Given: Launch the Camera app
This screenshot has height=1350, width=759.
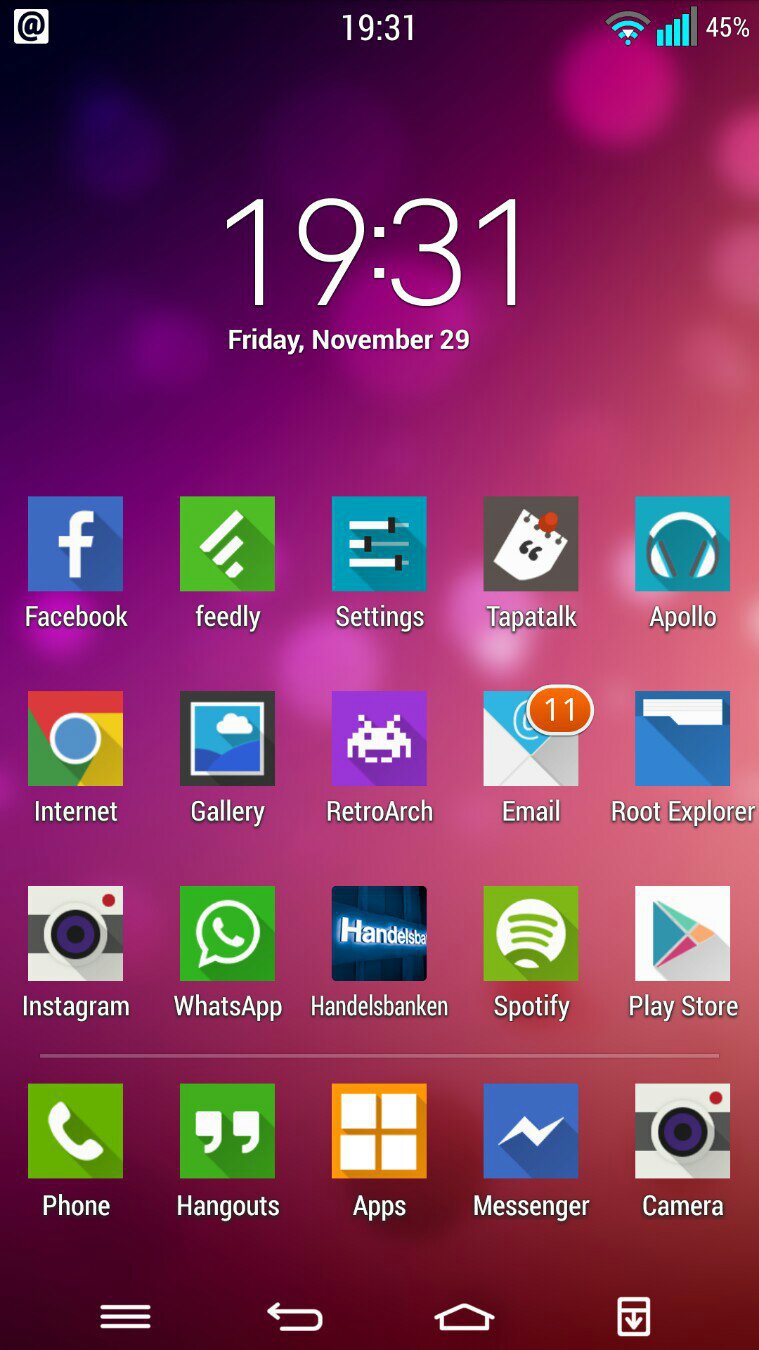Looking at the screenshot, I should 682,1131.
